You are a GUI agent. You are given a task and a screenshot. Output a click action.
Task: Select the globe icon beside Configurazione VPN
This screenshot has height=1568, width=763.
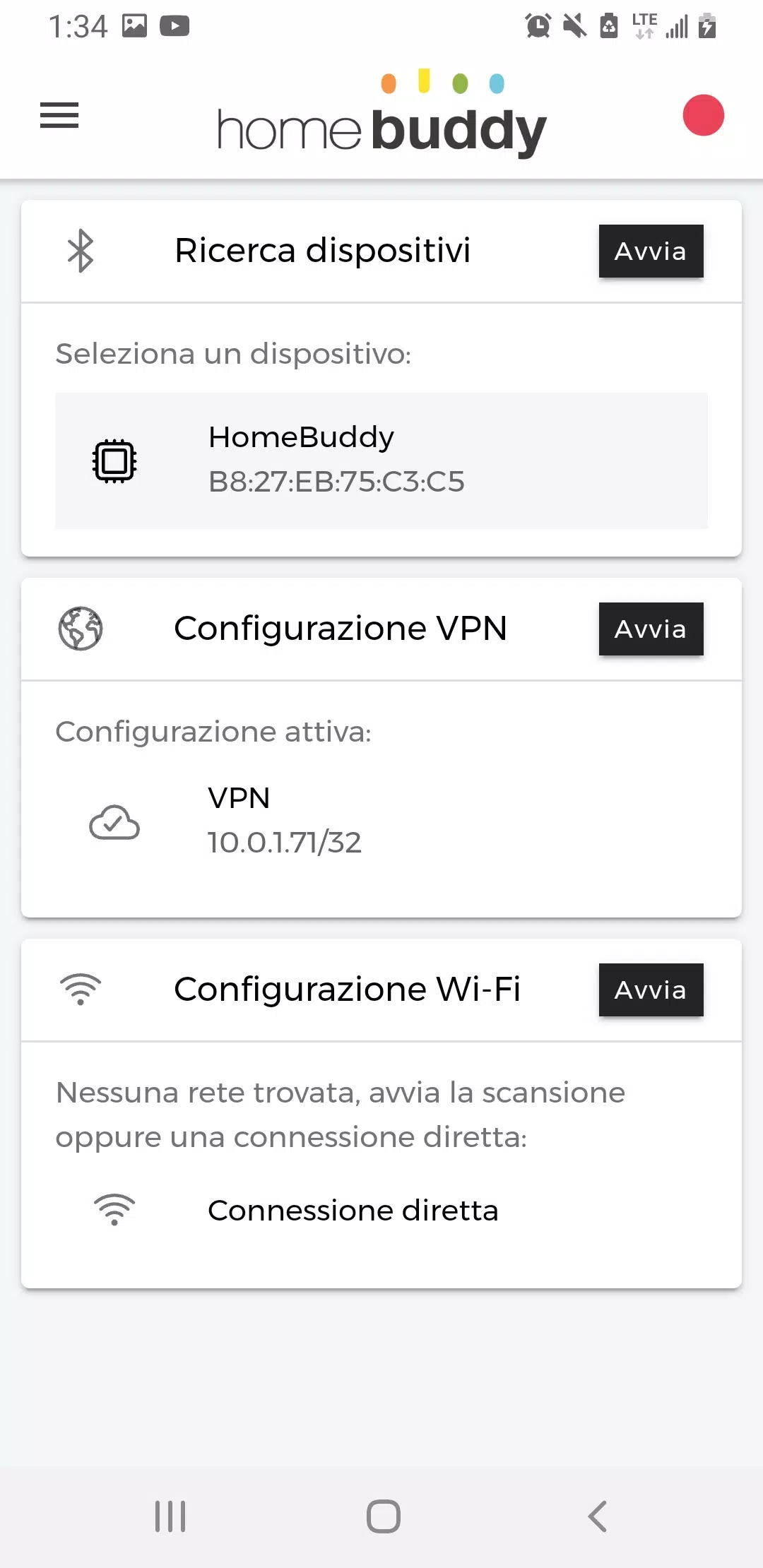(81, 629)
